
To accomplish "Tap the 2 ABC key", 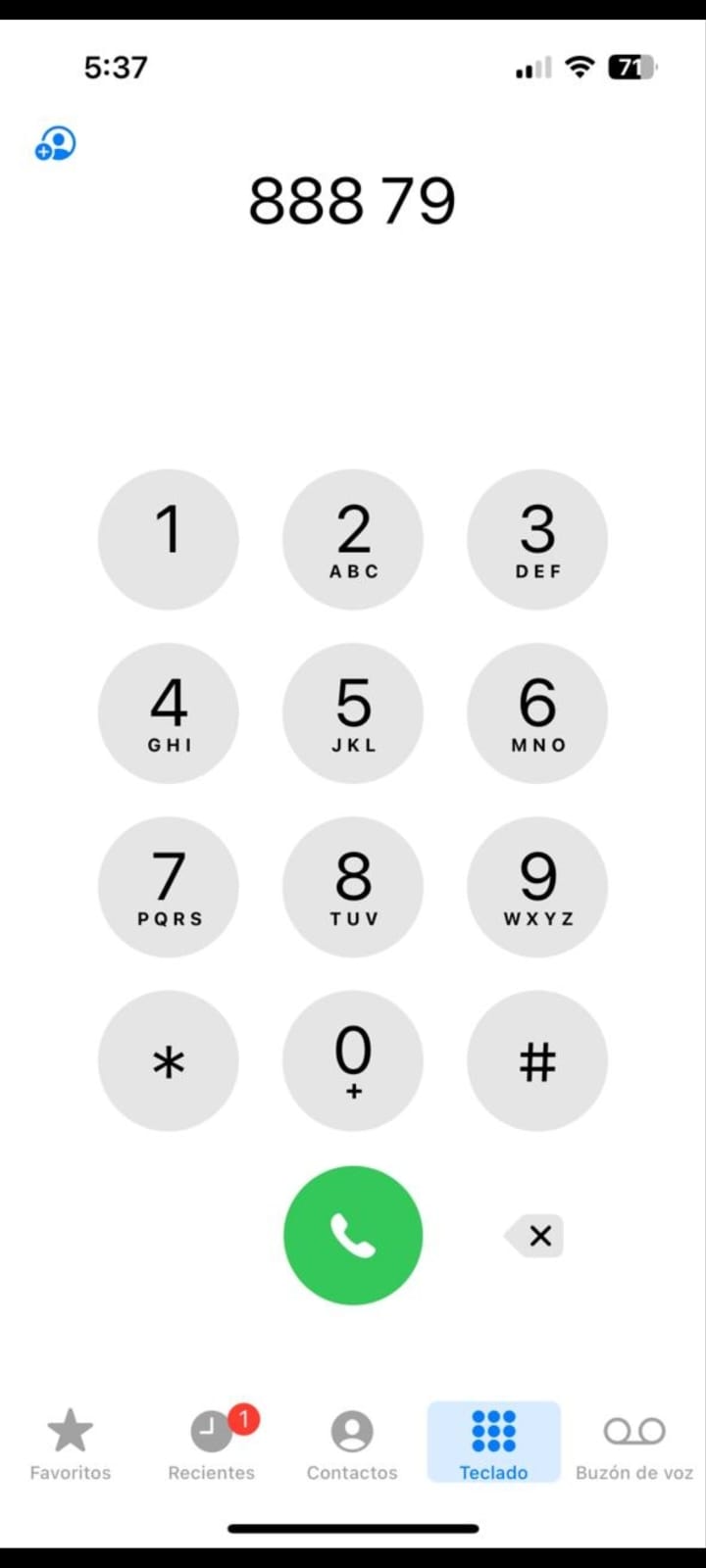I will pos(353,539).
